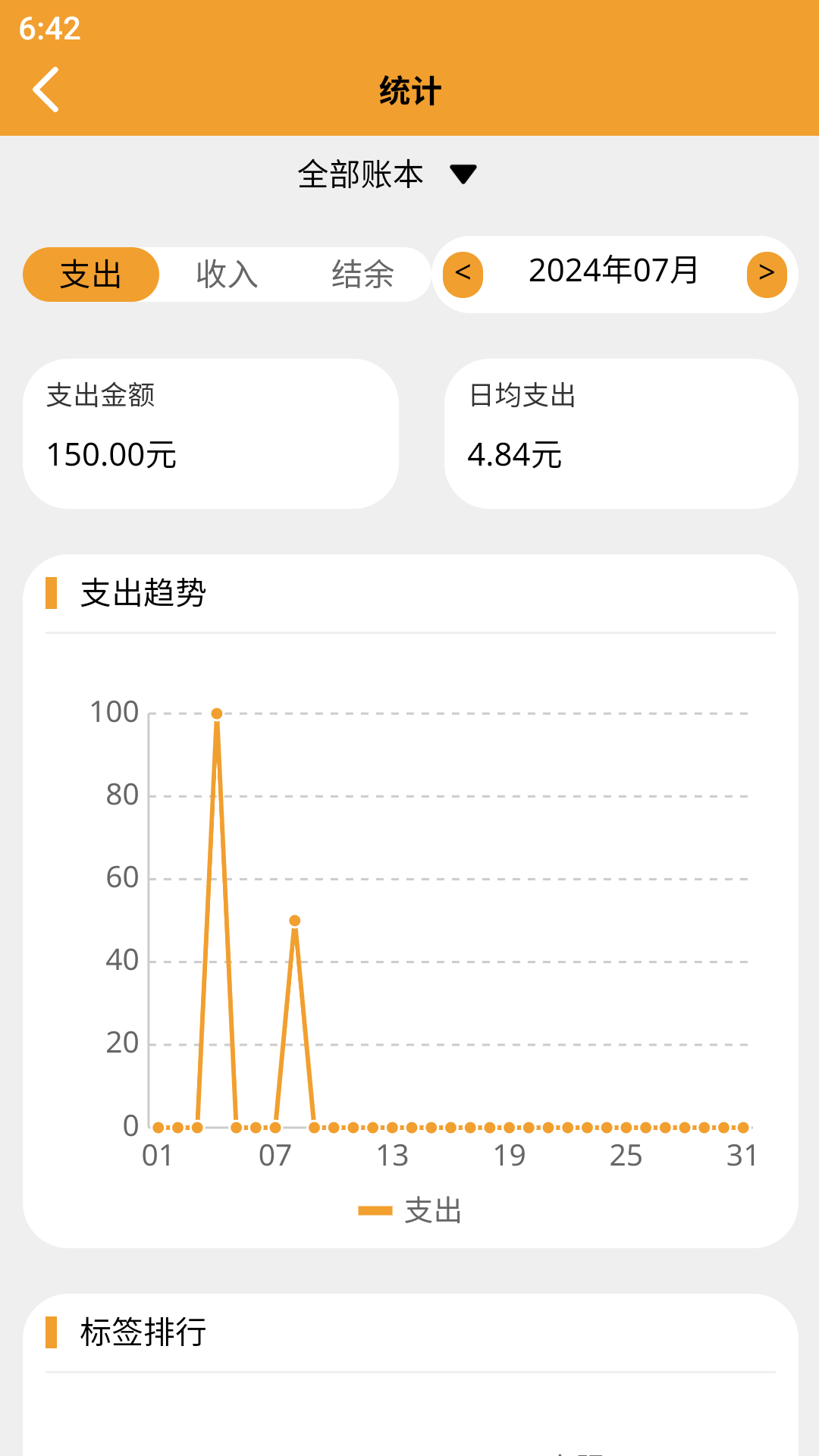Screen dimensions: 819x1456
Task: Switch to the 收入 view
Action: pos(227,275)
